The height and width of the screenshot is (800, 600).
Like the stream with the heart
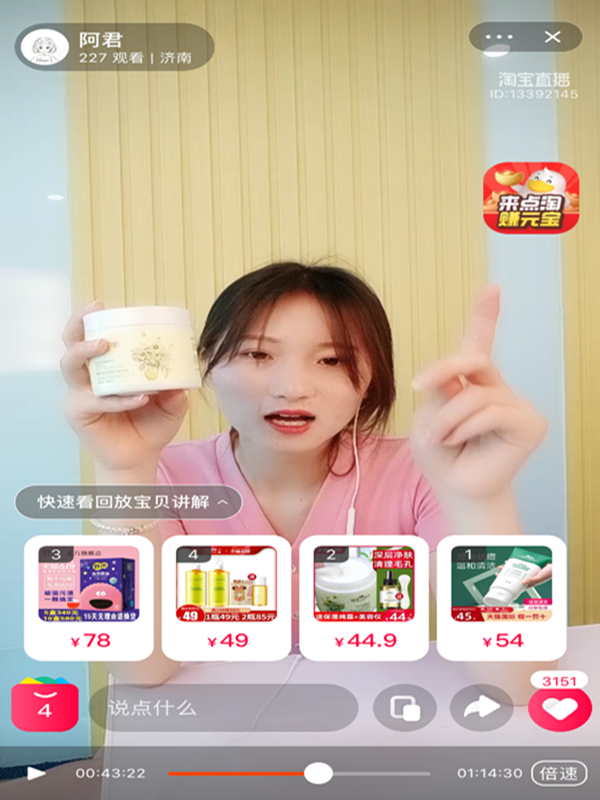pyautogui.click(x=553, y=709)
